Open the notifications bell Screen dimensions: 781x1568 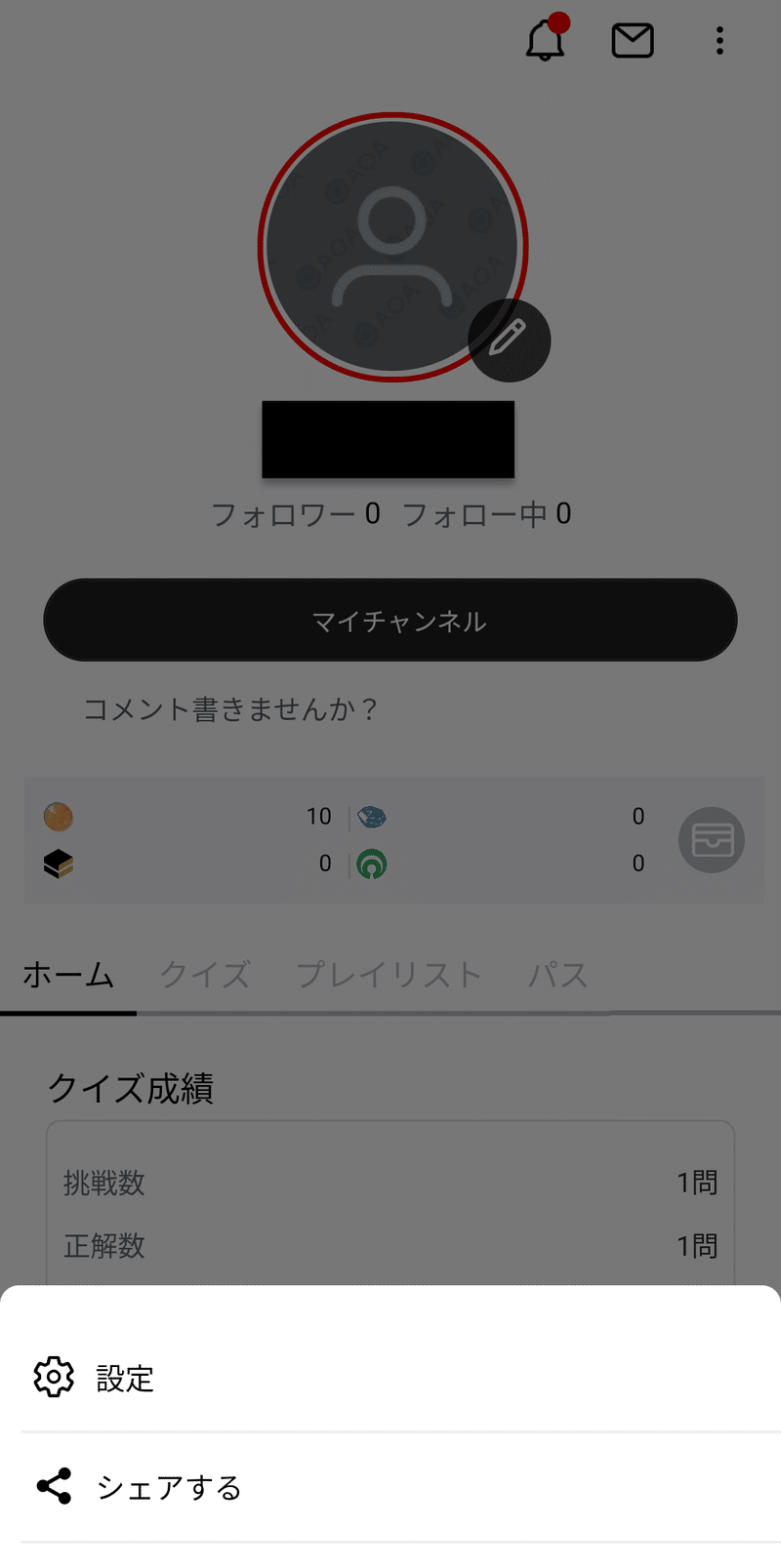point(546,40)
